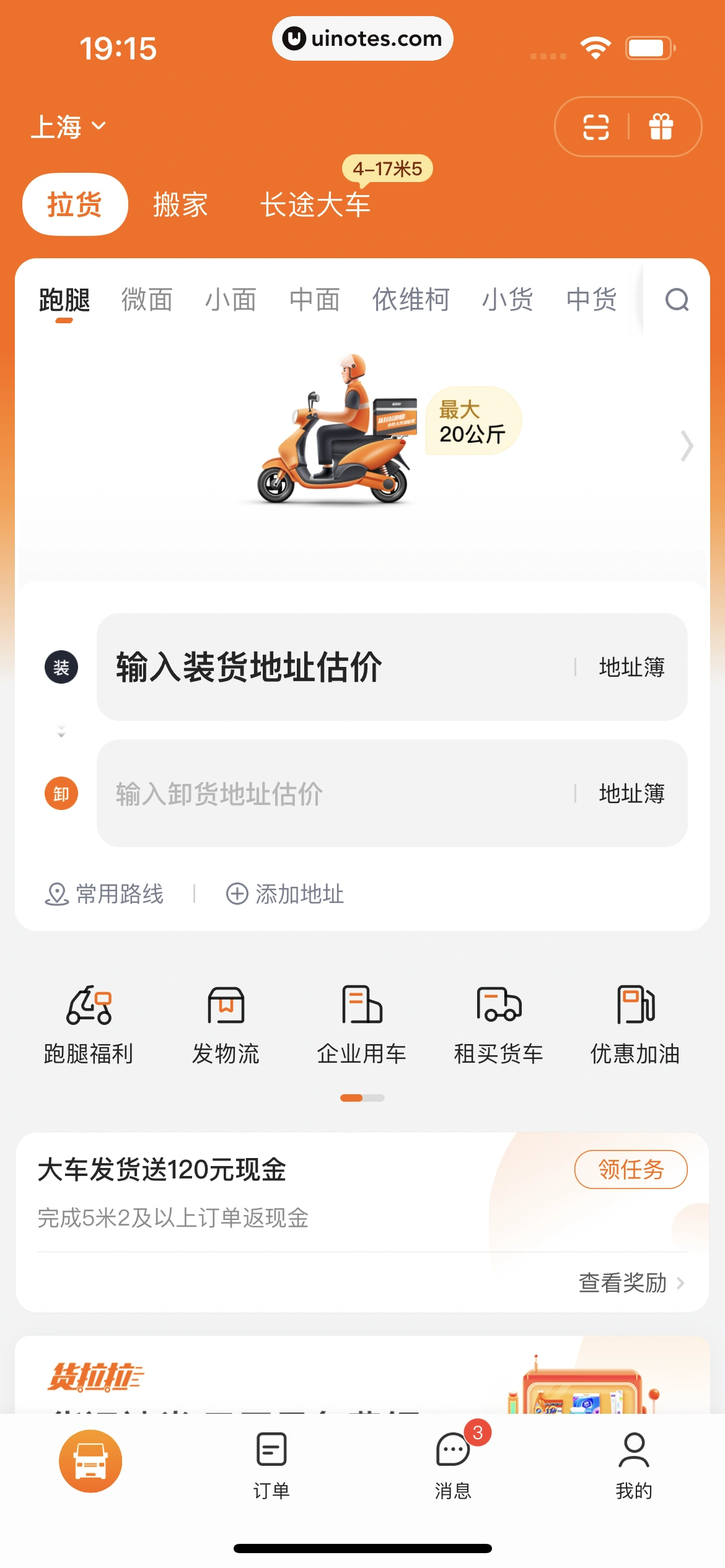
Task: Open the 长途大车 long-distance tab
Action: click(315, 204)
